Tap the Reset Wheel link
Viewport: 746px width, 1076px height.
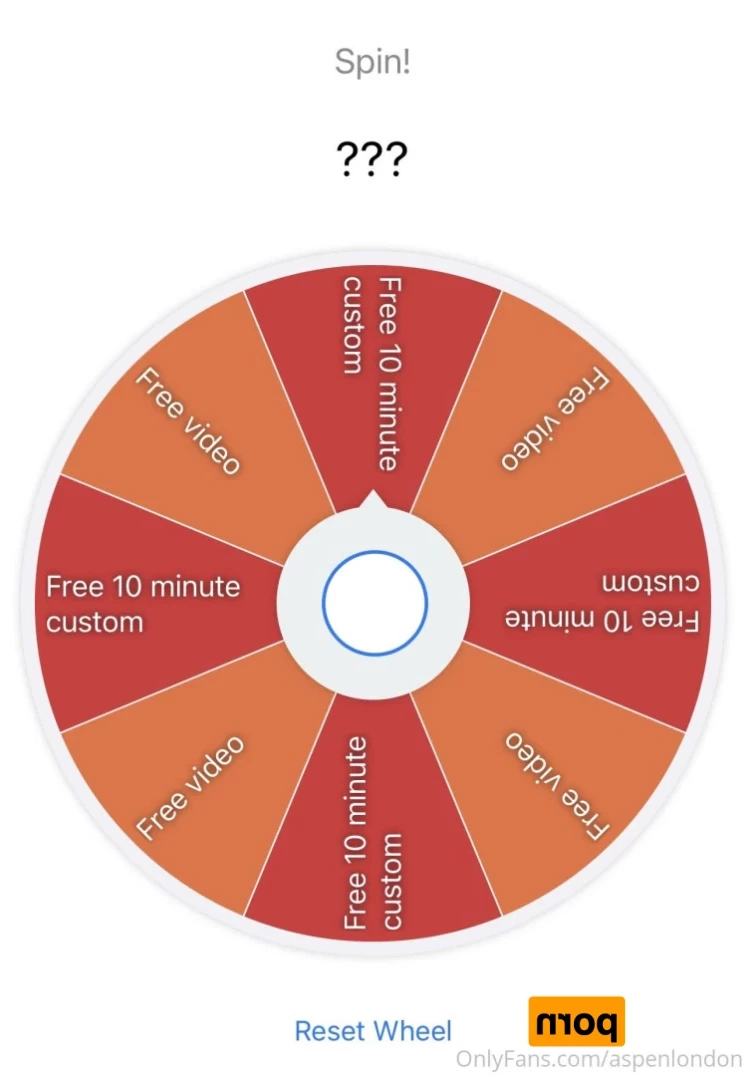373,1031
